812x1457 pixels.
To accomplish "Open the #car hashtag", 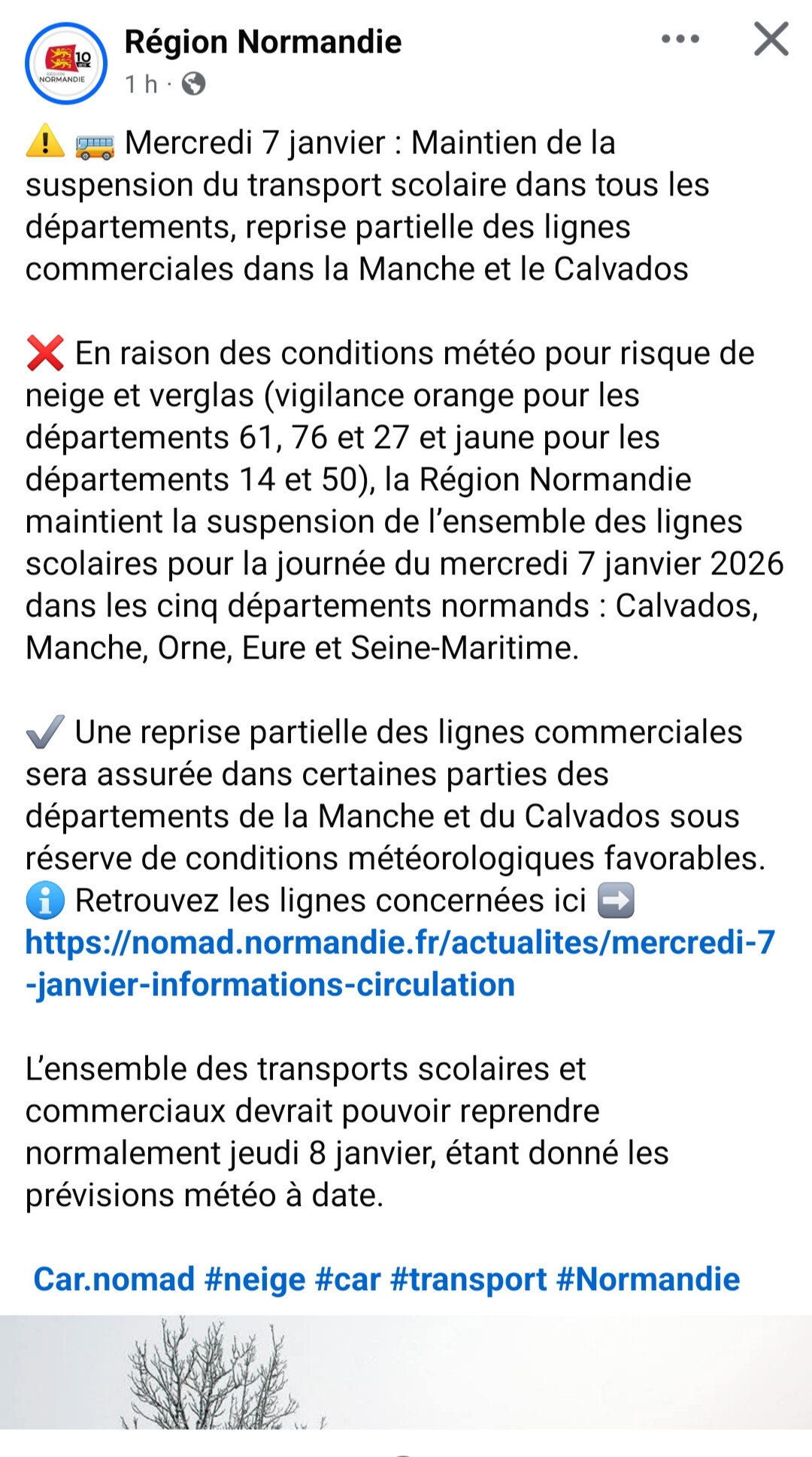I will point(347,1279).
